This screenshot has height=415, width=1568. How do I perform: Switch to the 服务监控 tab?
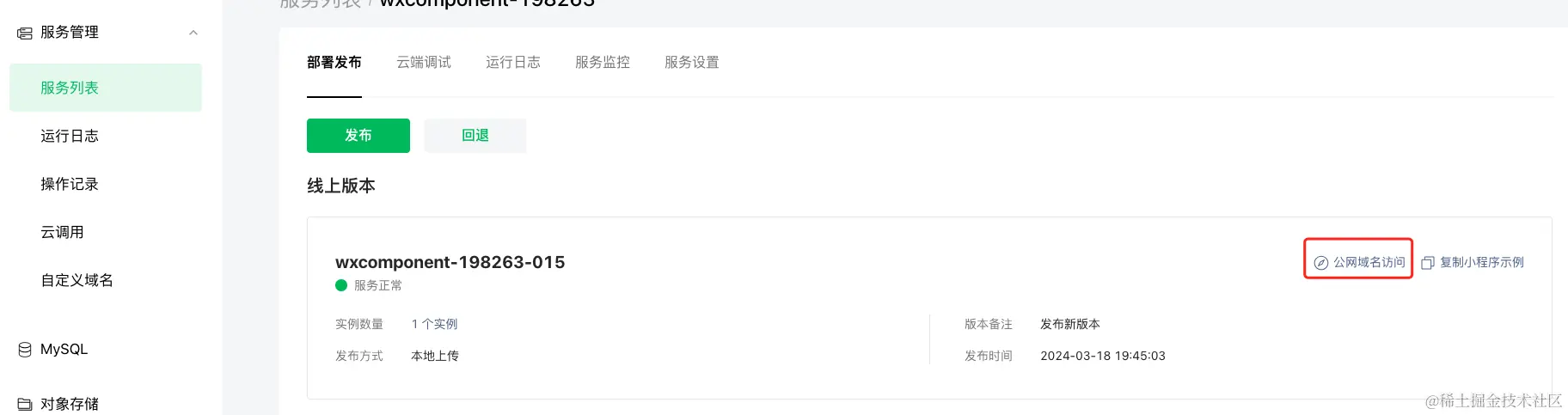click(x=603, y=62)
